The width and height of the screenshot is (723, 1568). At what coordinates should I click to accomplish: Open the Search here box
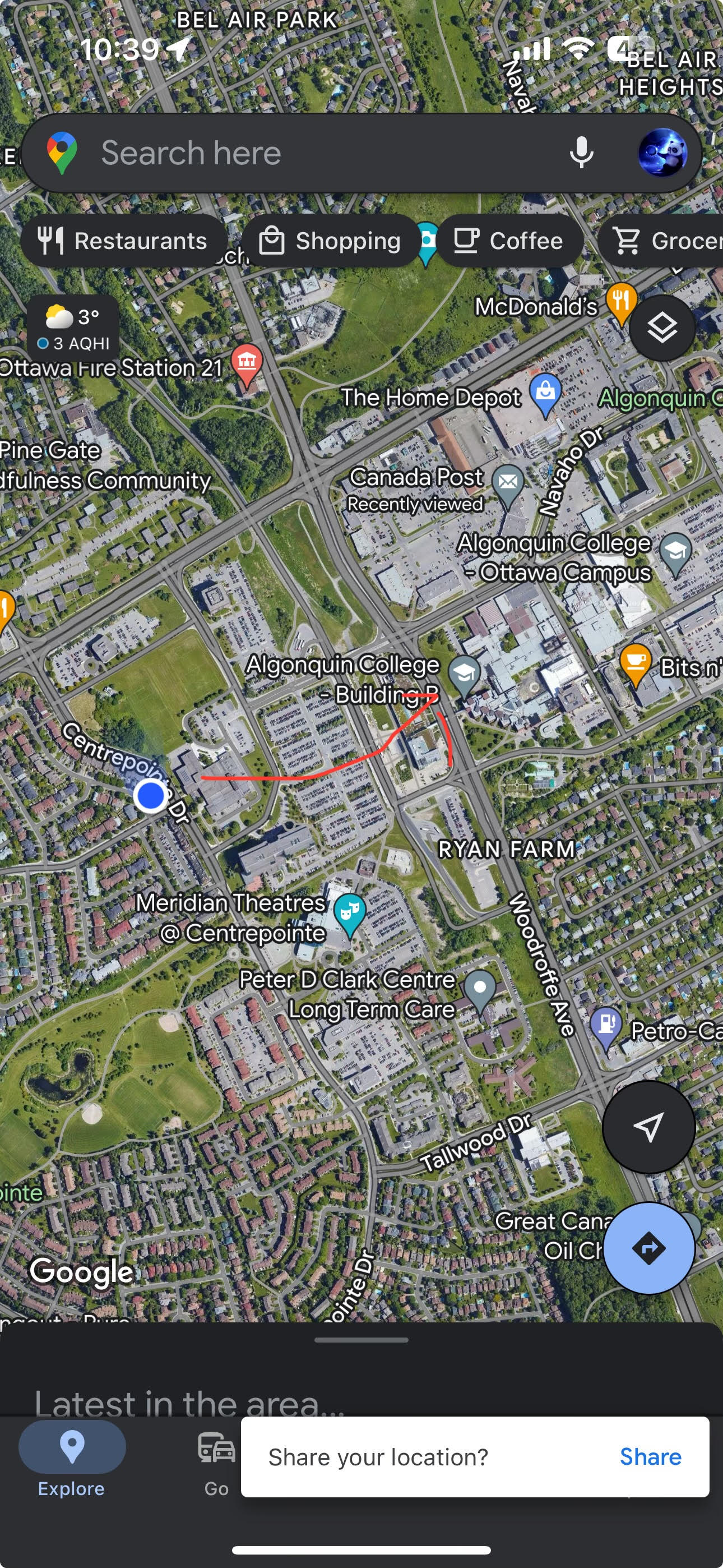(x=304, y=153)
